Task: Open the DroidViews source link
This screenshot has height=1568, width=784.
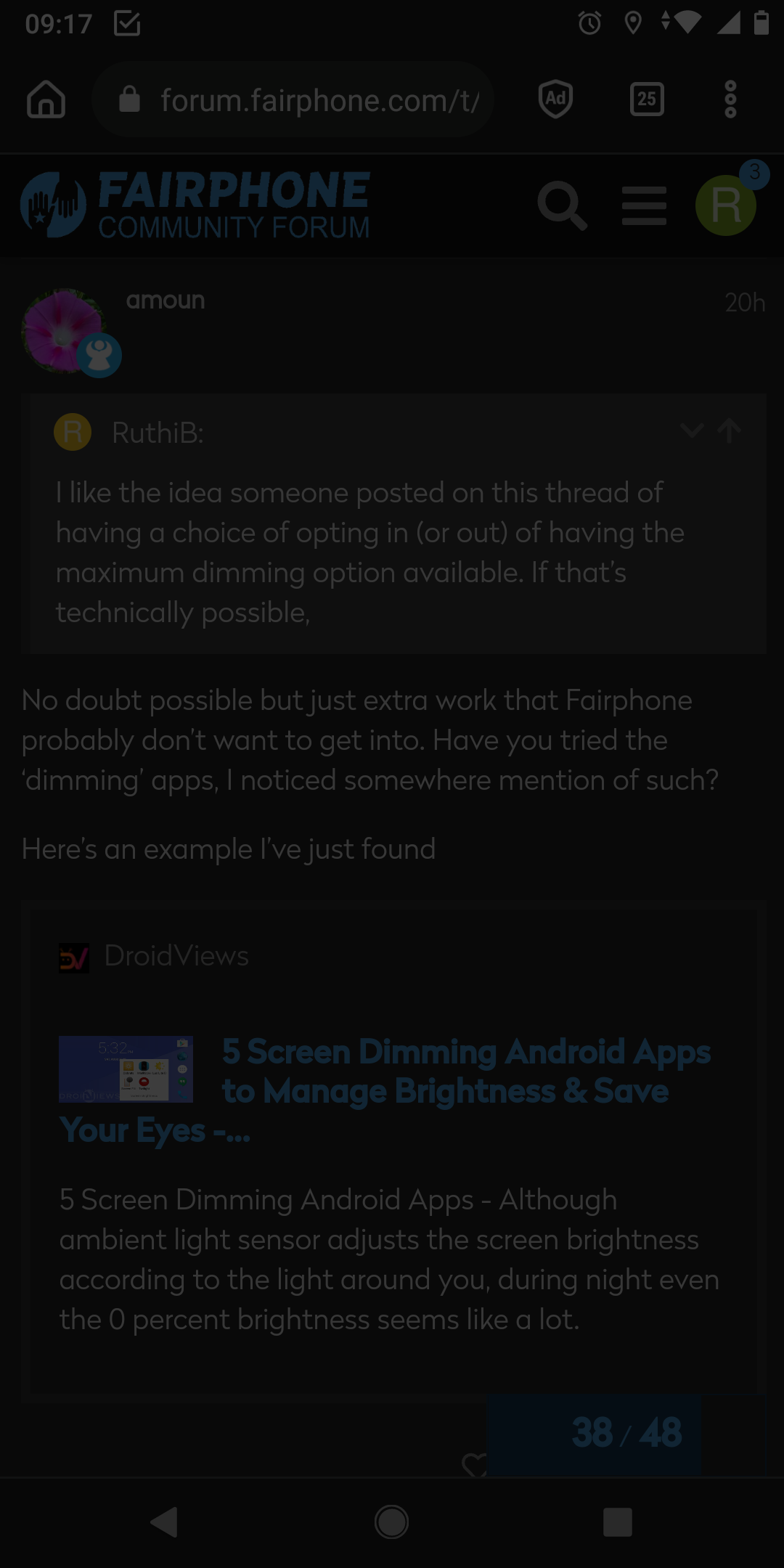Action: (x=176, y=956)
